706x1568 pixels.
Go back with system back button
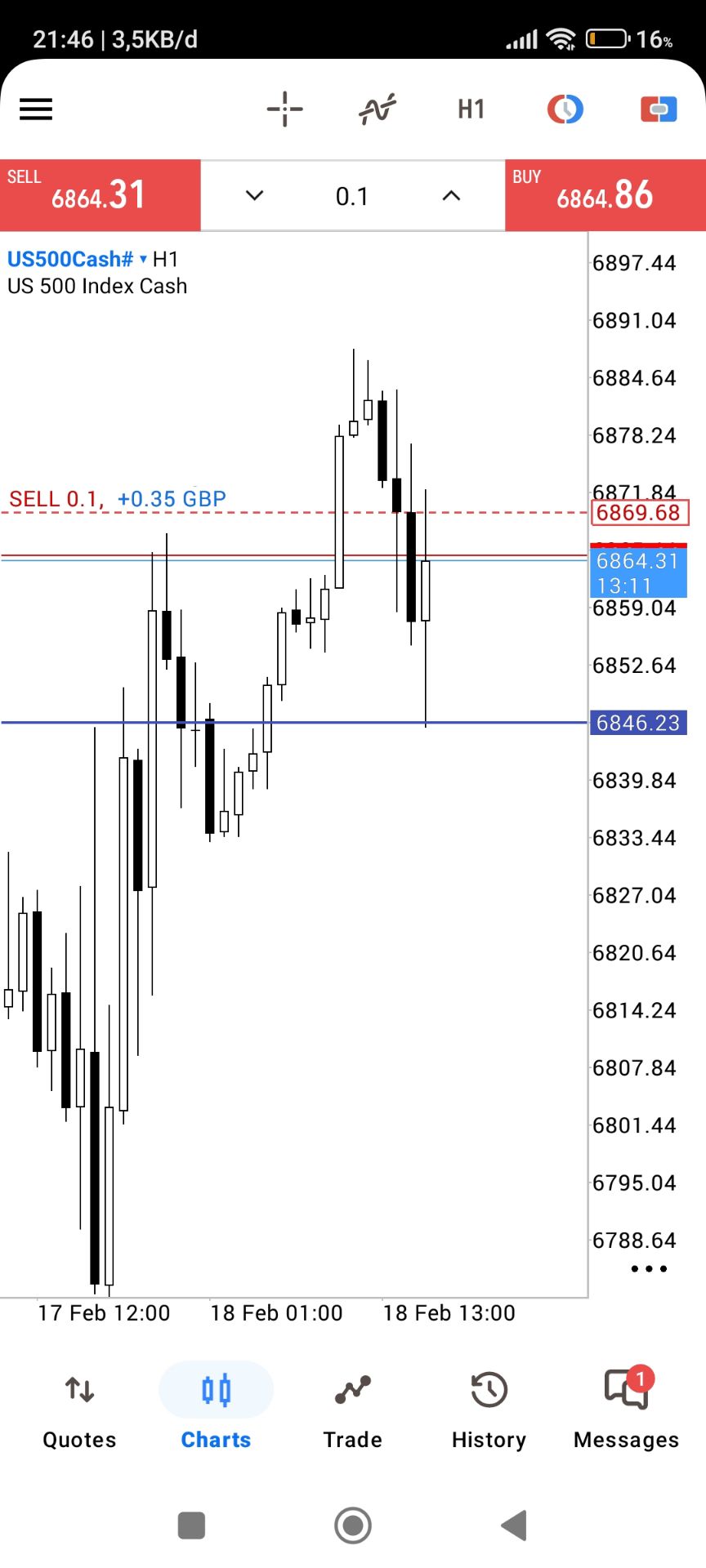tap(515, 1525)
